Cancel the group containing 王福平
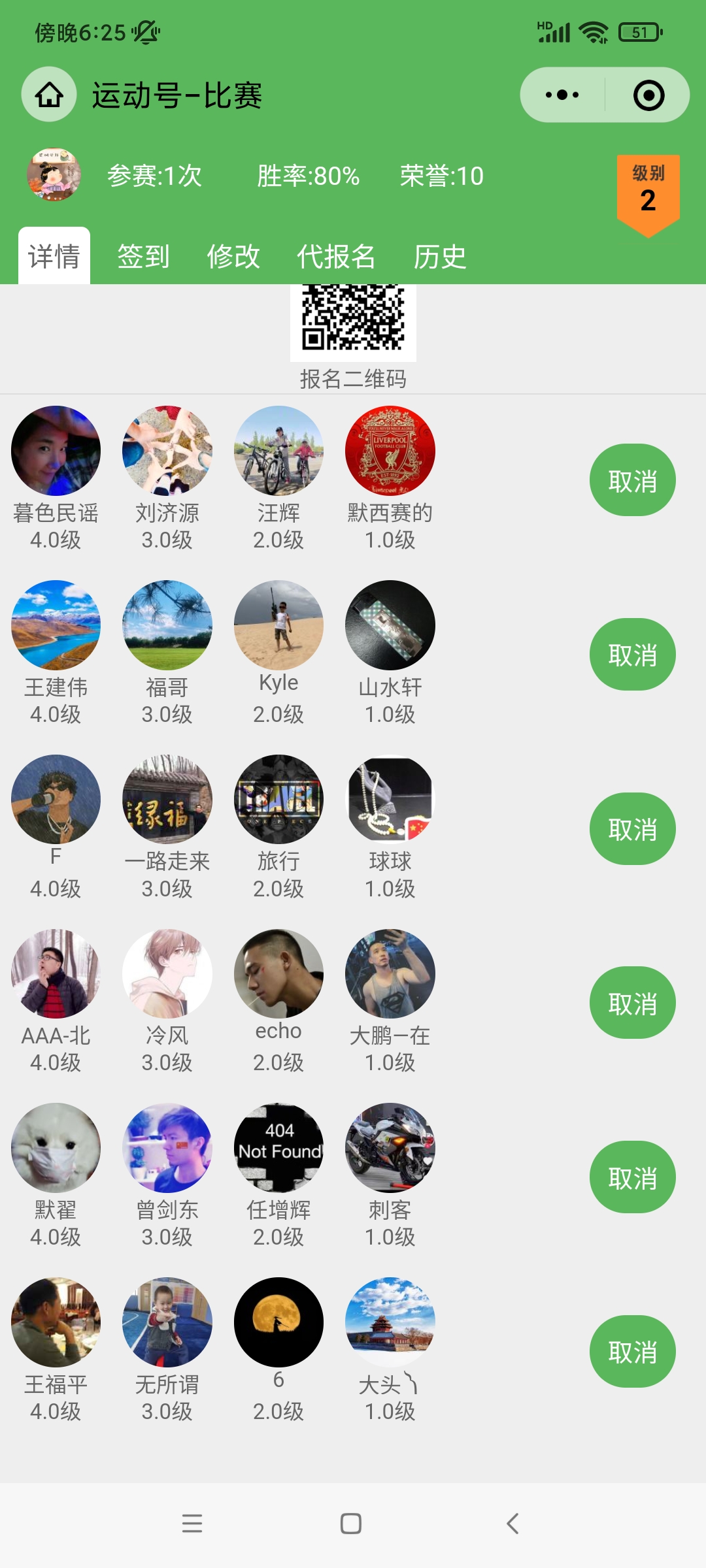The width and height of the screenshot is (706, 1568). tap(632, 1352)
